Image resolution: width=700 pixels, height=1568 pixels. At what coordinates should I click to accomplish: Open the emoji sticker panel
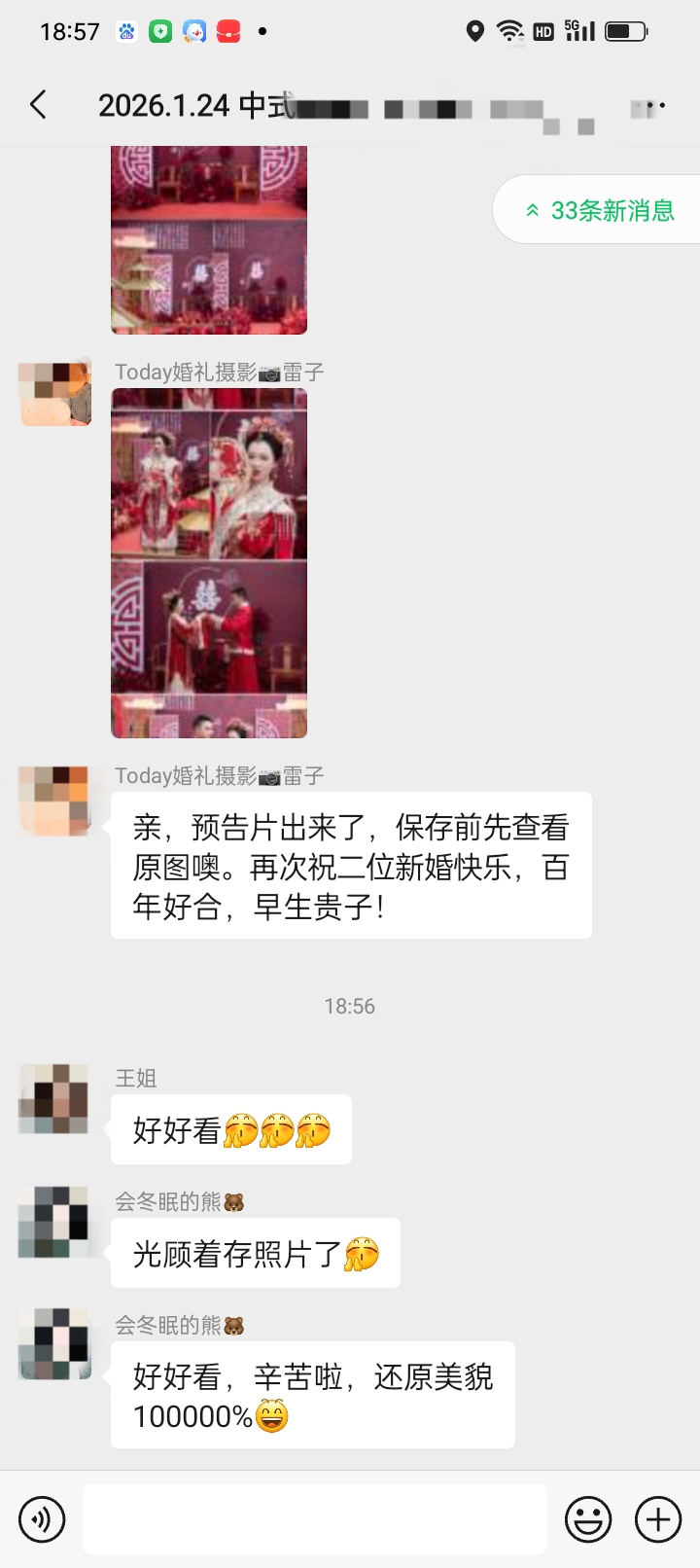pyautogui.click(x=588, y=1518)
